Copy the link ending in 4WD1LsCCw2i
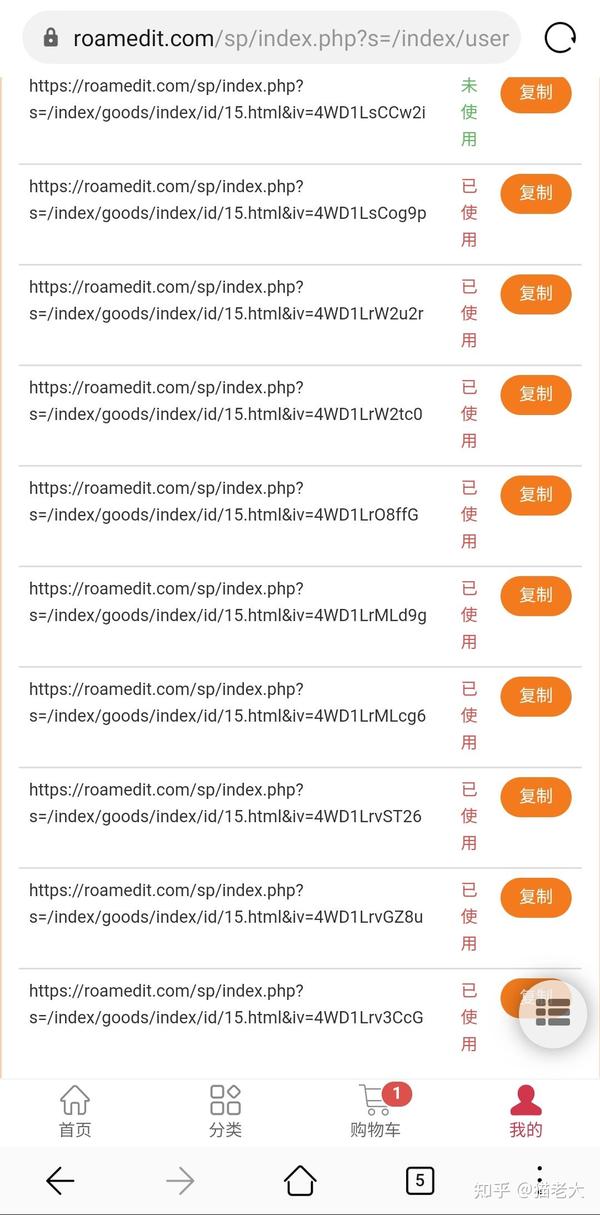 [535, 93]
